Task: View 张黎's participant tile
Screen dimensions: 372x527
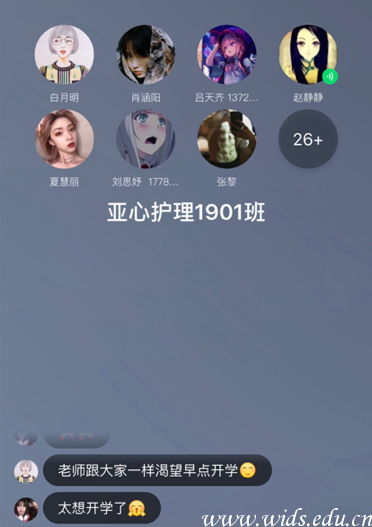Action: coord(227,138)
